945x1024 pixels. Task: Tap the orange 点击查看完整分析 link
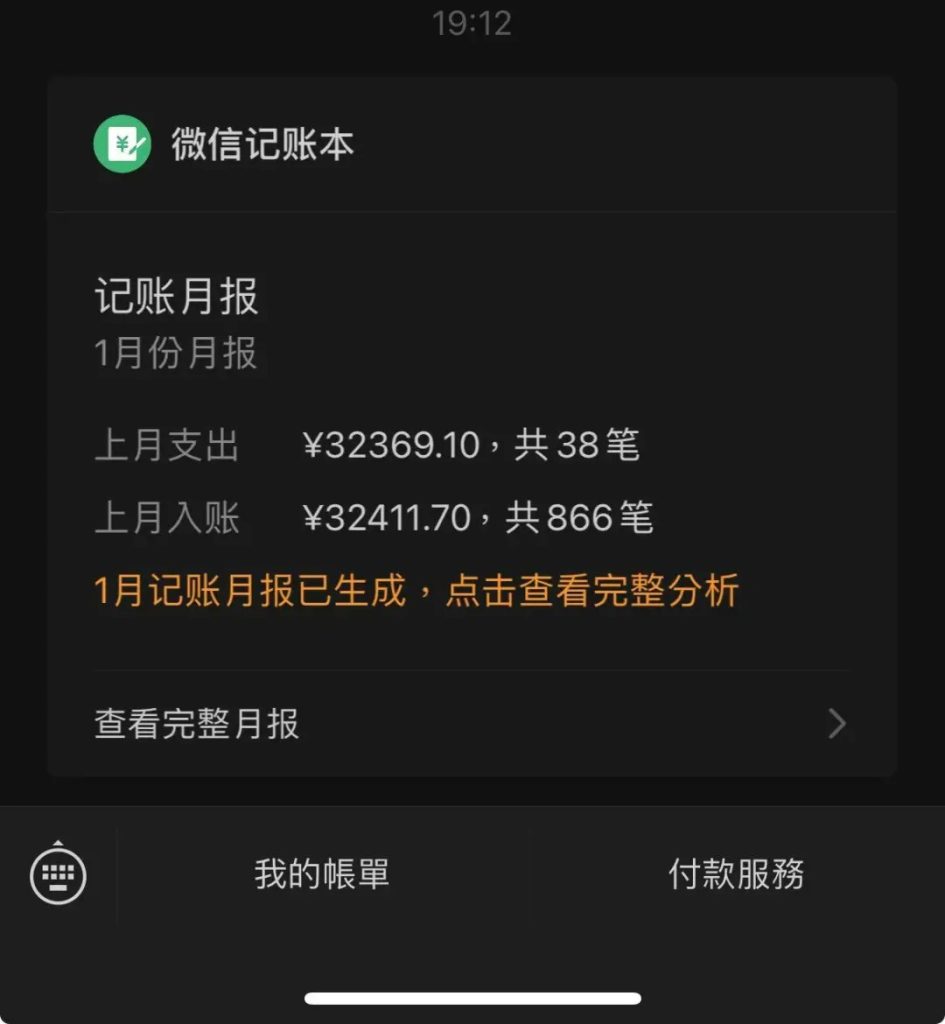point(591,591)
